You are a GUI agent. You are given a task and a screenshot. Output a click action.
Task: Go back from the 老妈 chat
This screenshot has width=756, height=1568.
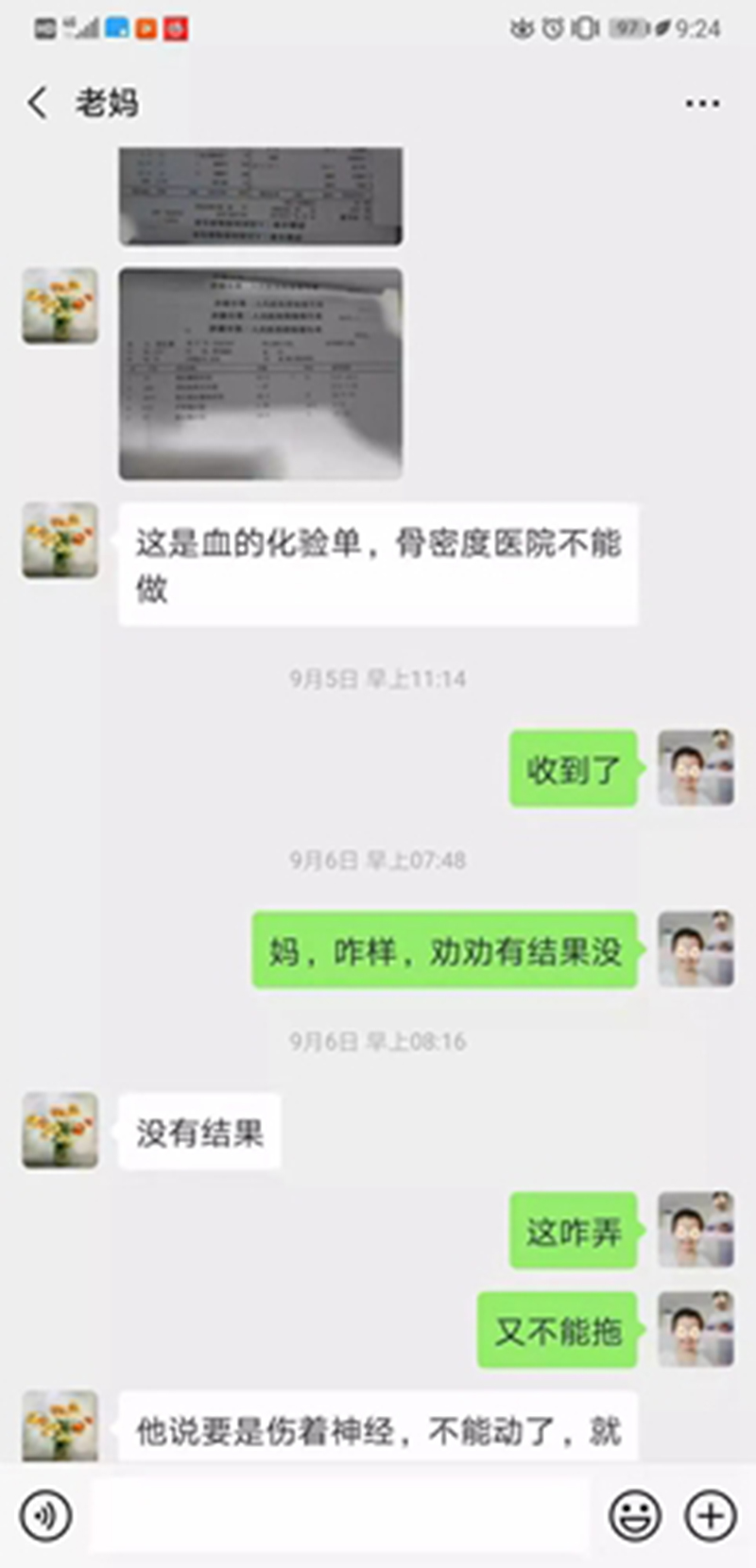pos(38,102)
